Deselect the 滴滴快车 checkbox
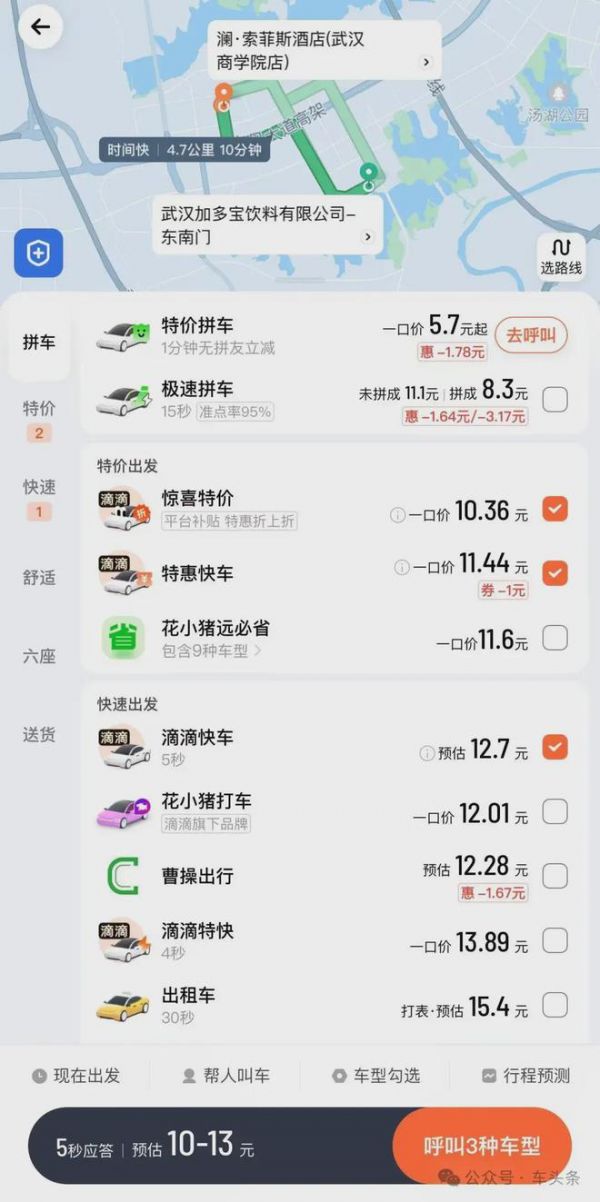600x1202 pixels. pos(555,747)
